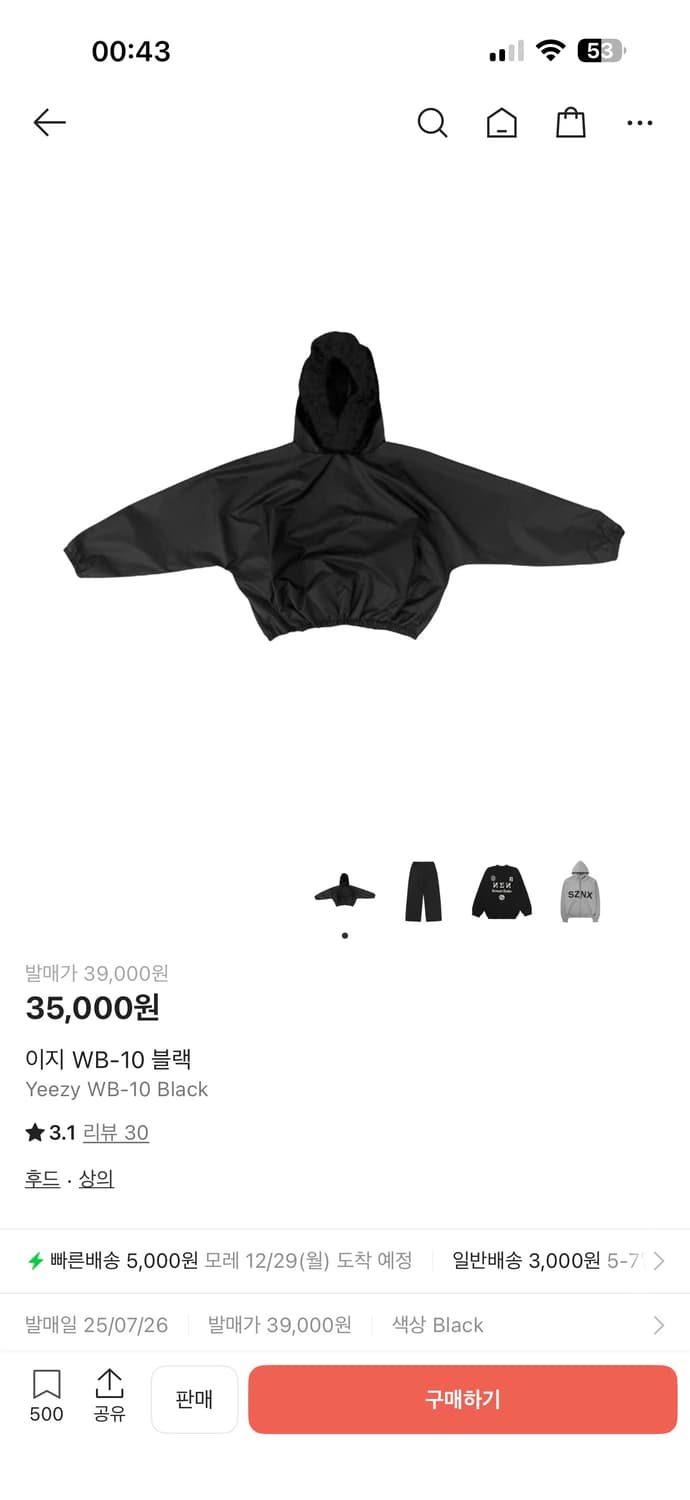Open the shopping bag
This screenshot has width=690, height=1500.
click(x=570, y=123)
